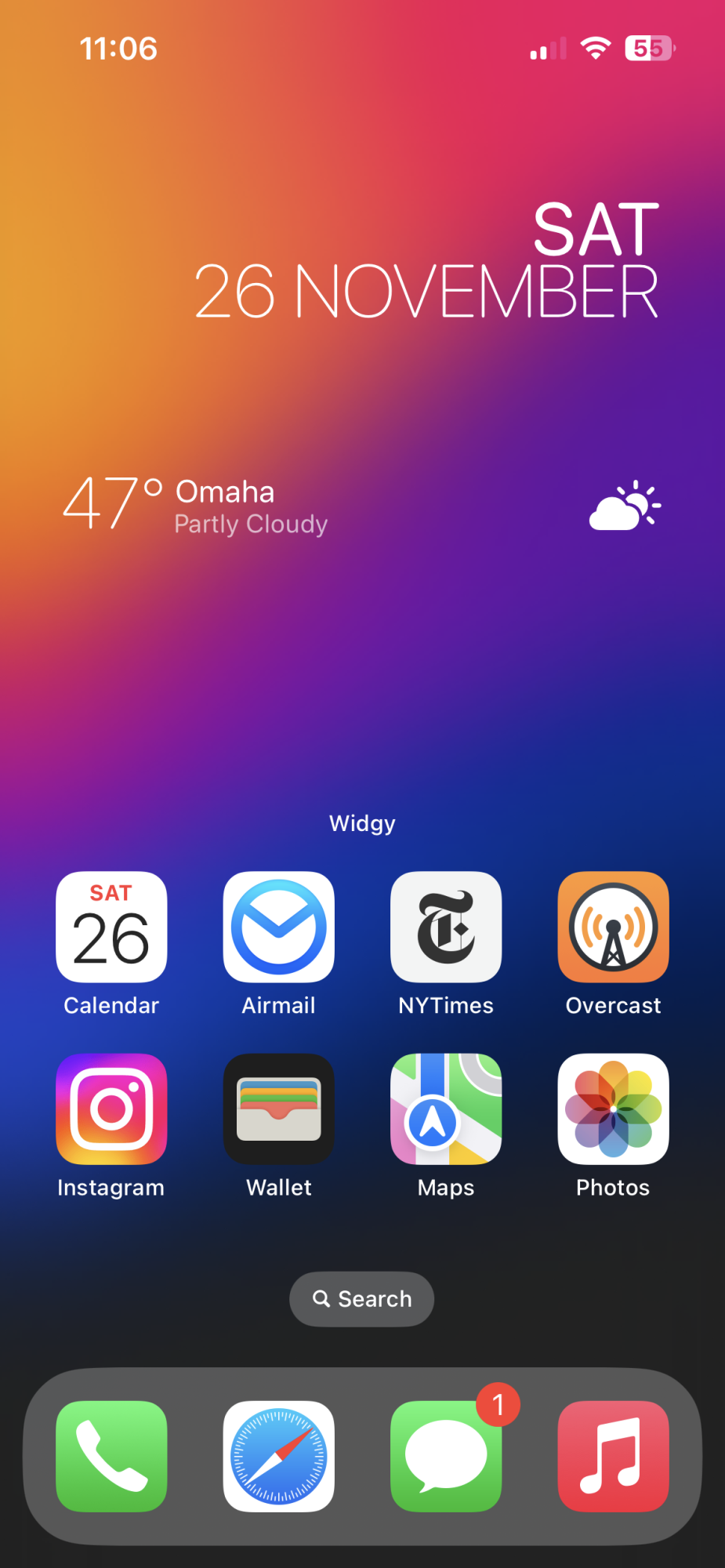The width and height of the screenshot is (725, 1568).
Task: Open the Widgy Omaha weather widget
Action: coord(361,504)
